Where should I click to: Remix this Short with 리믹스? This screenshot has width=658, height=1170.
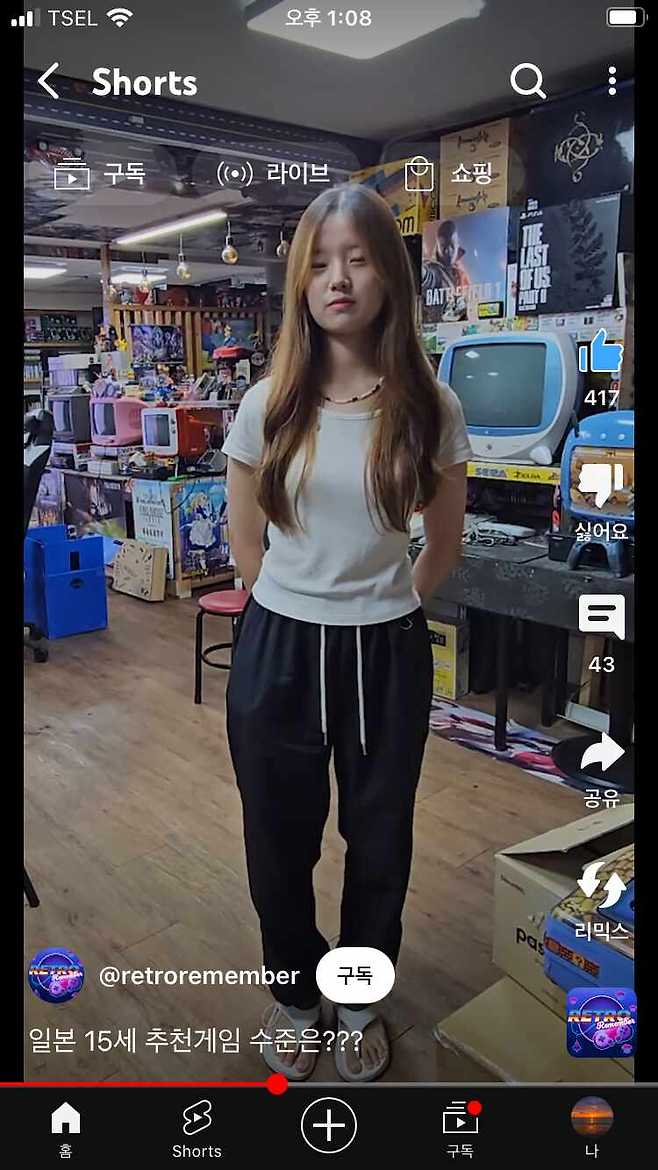pyautogui.click(x=601, y=886)
